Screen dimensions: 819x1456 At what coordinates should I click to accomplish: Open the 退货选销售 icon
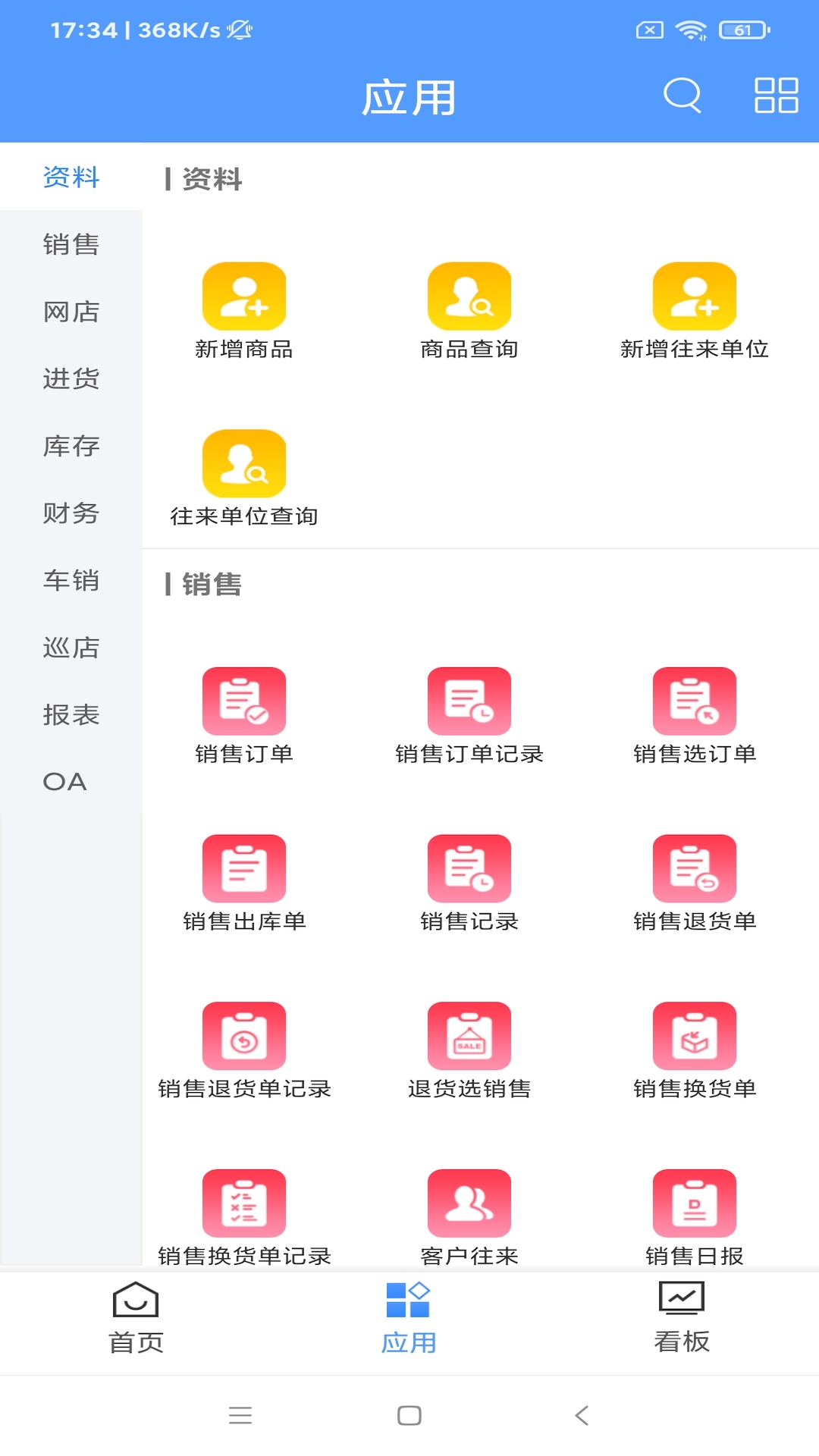point(469,1035)
